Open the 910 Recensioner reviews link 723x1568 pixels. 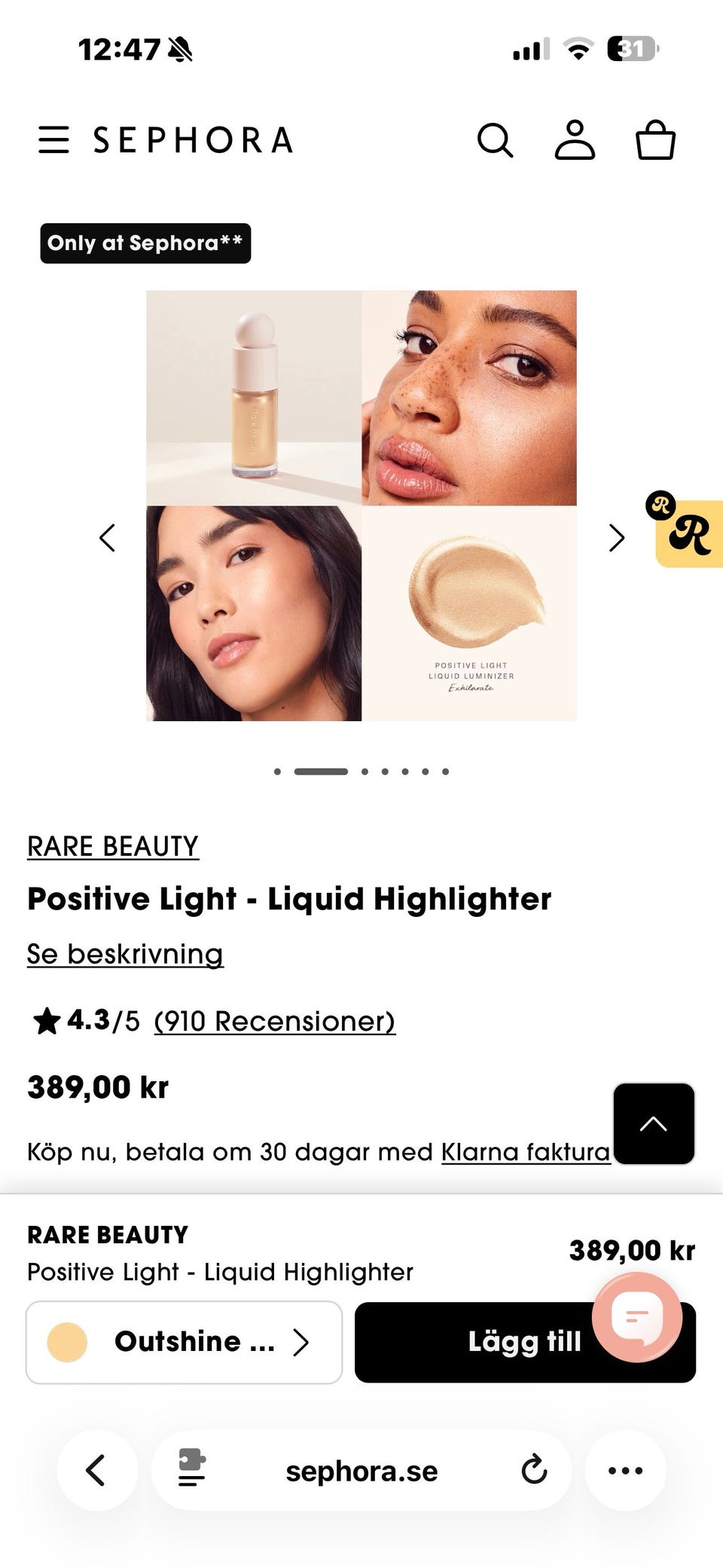pyautogui.click(x=274, y=1021)
